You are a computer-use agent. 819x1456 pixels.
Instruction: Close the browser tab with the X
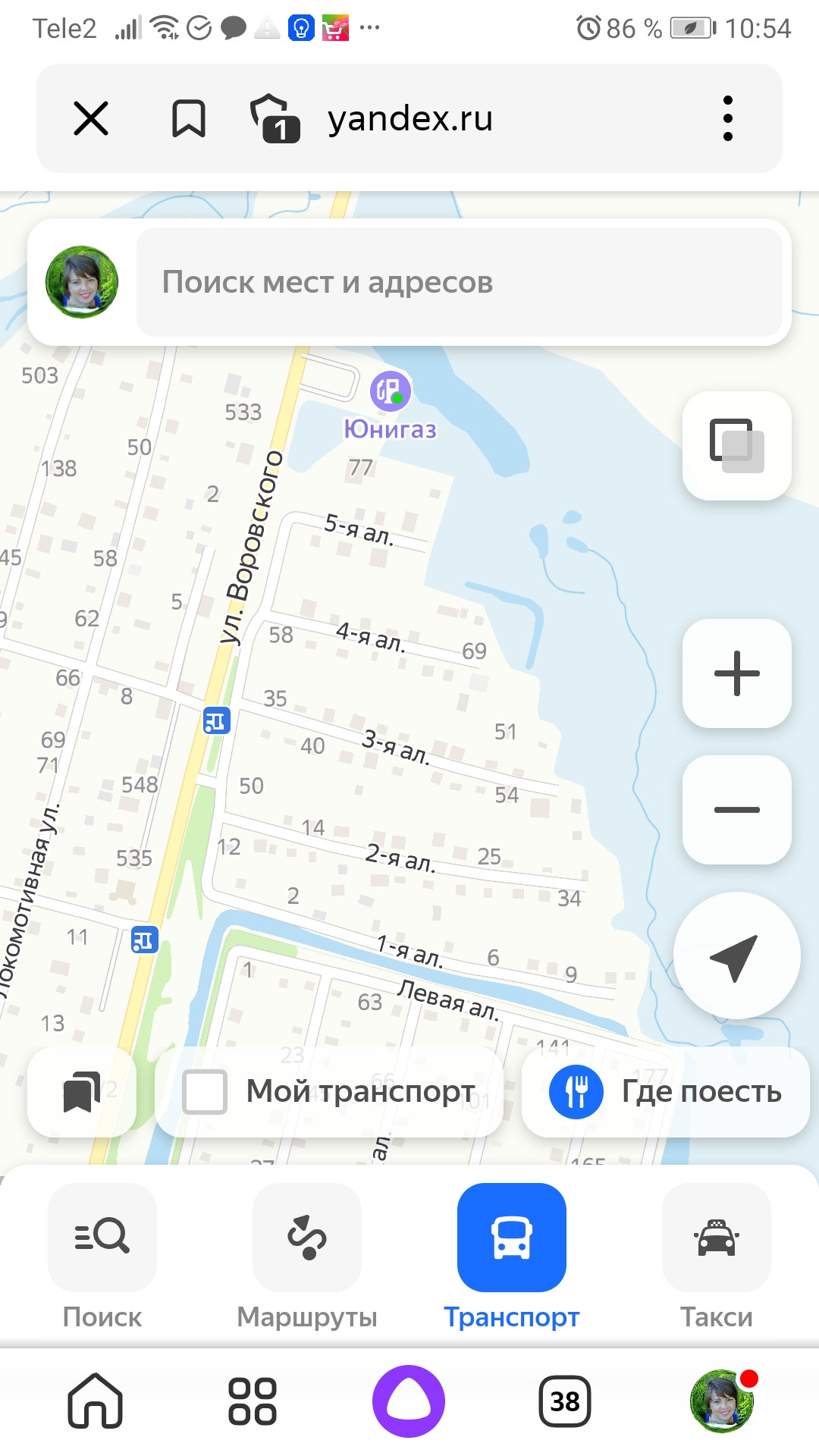91,118
